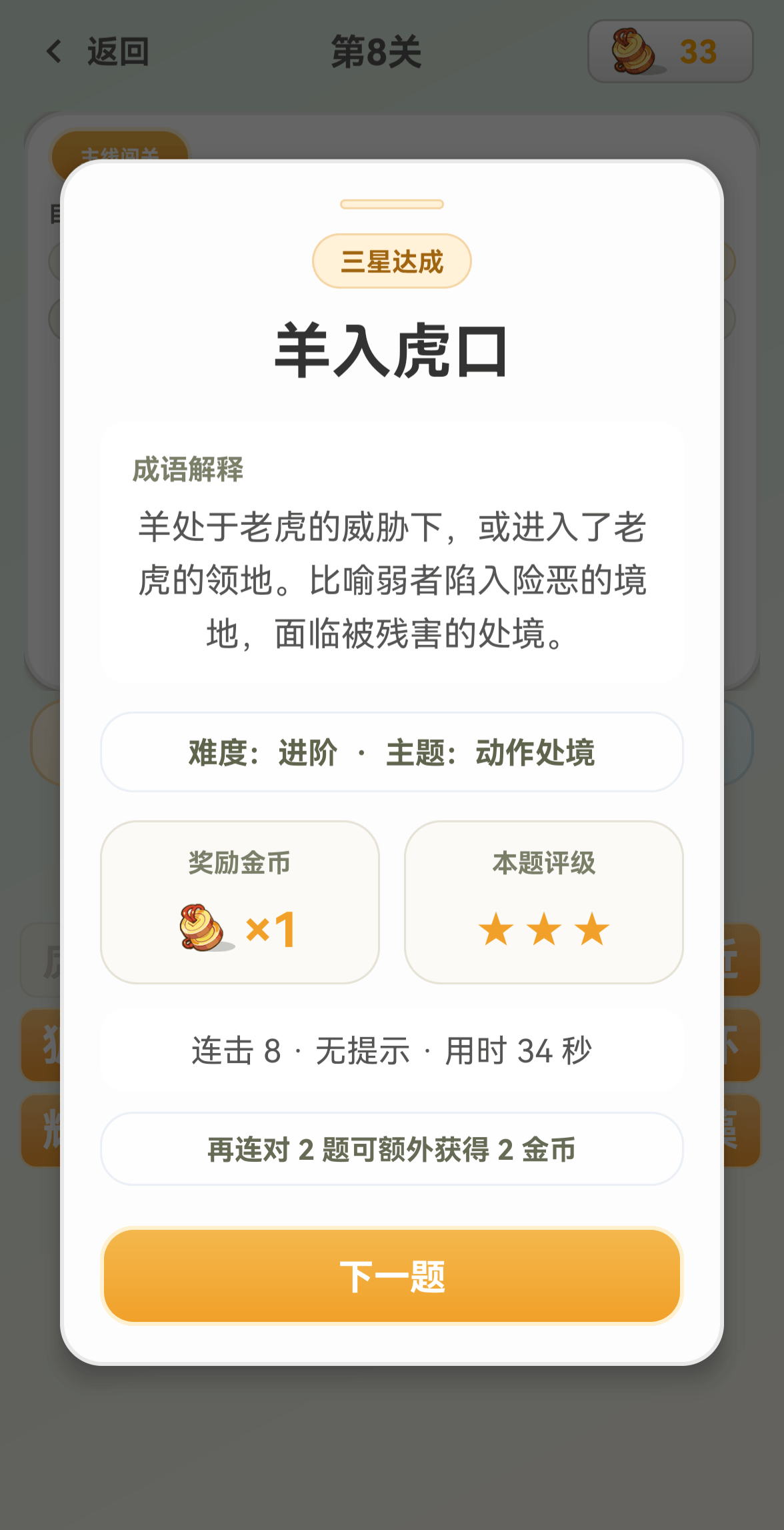Select the middle rating star

[x=543, y=928]
